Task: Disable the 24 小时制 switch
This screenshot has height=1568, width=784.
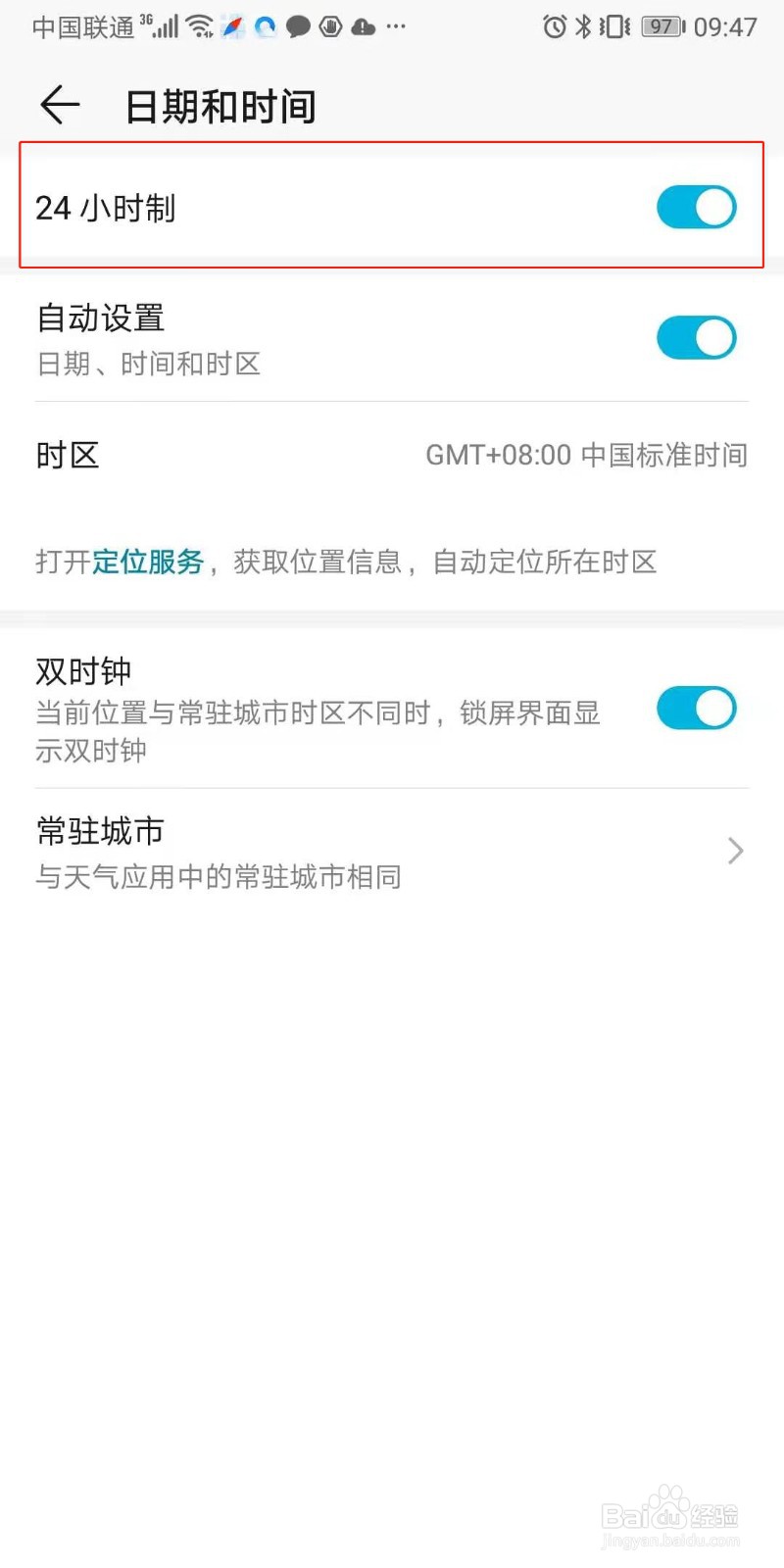Action: click(x=696, y=207)
